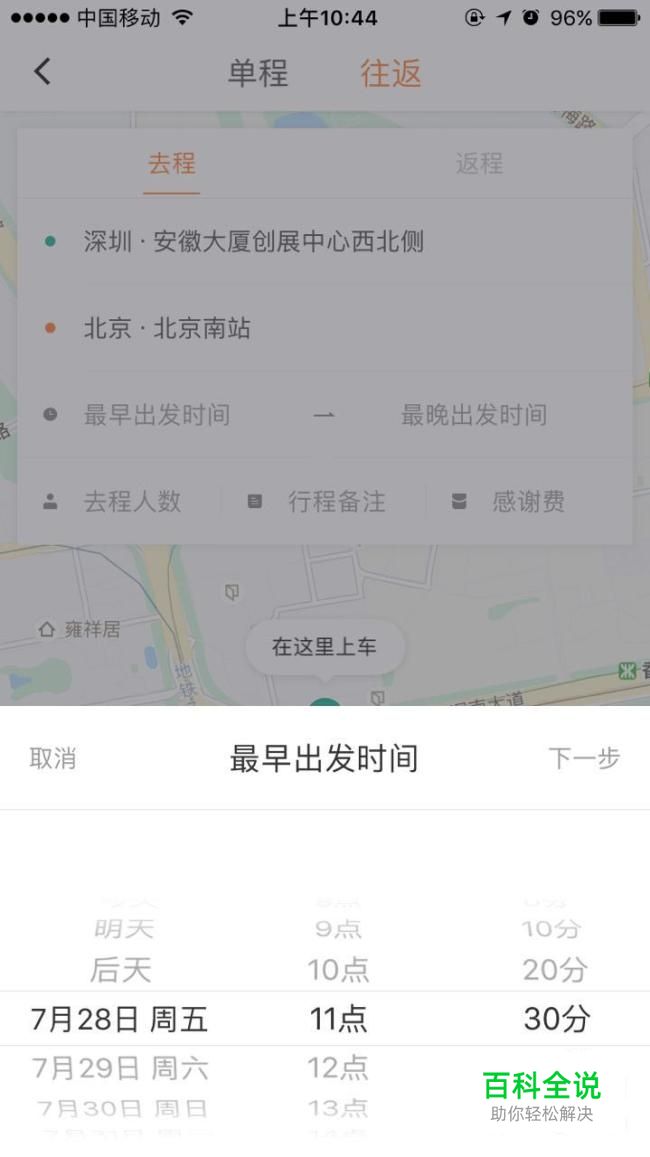The image size is (650, 1157).
Task: Switch to the 单程 one-way tab
Action: click(257, 73)
